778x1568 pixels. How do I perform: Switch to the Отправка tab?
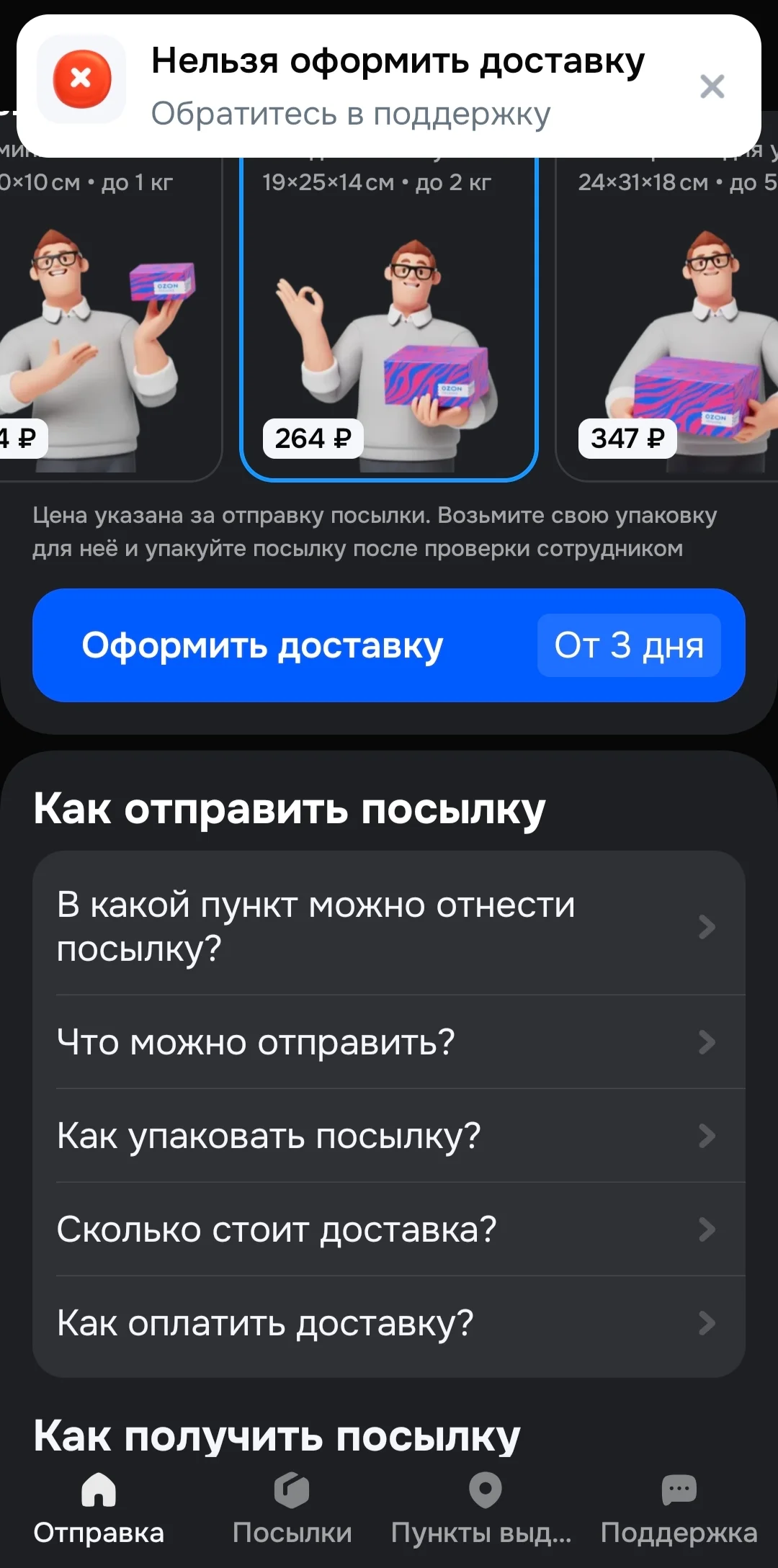click(x=99, y=1509)
